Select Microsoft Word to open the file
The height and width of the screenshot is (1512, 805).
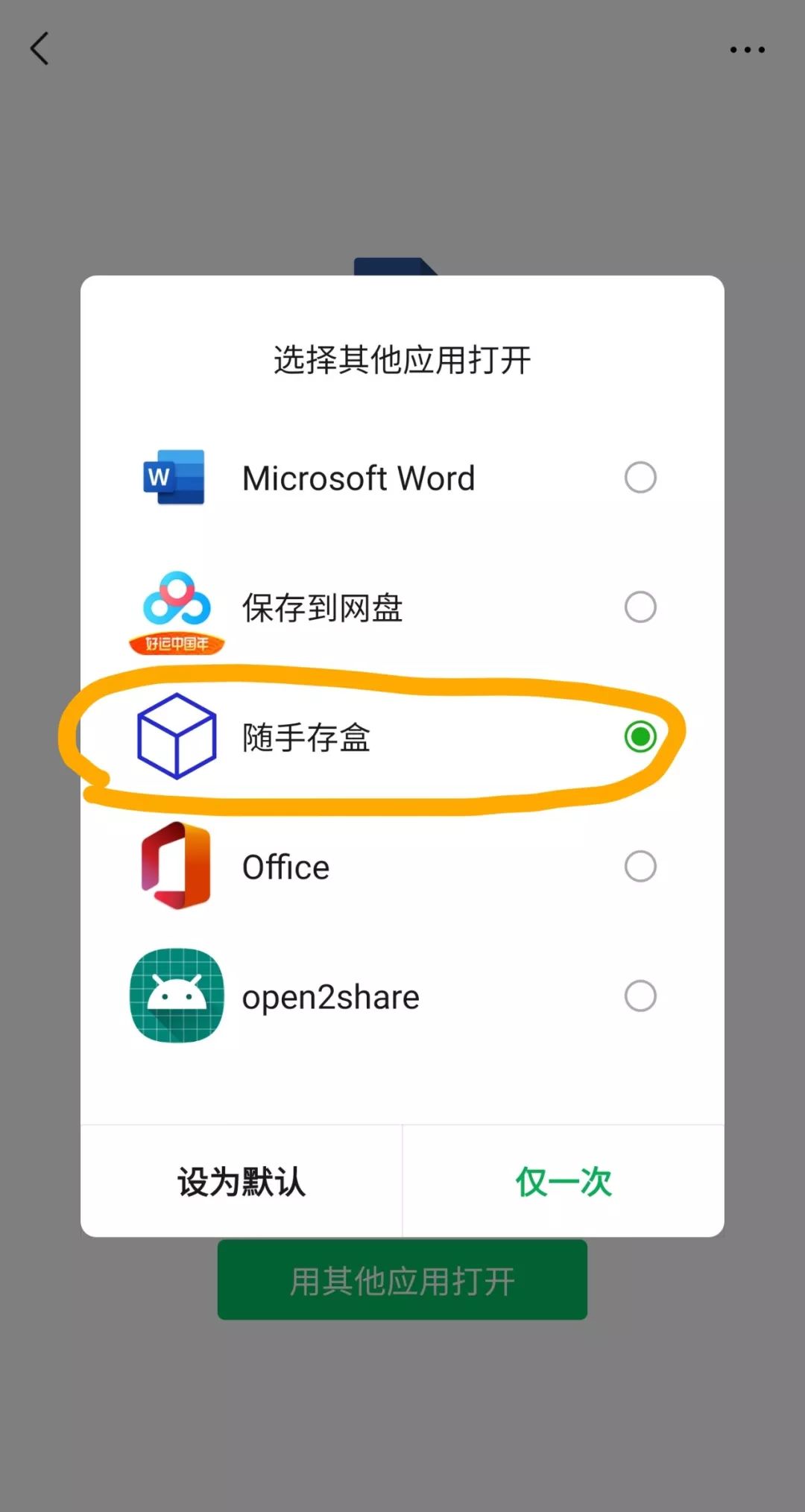tap(402, 478)
